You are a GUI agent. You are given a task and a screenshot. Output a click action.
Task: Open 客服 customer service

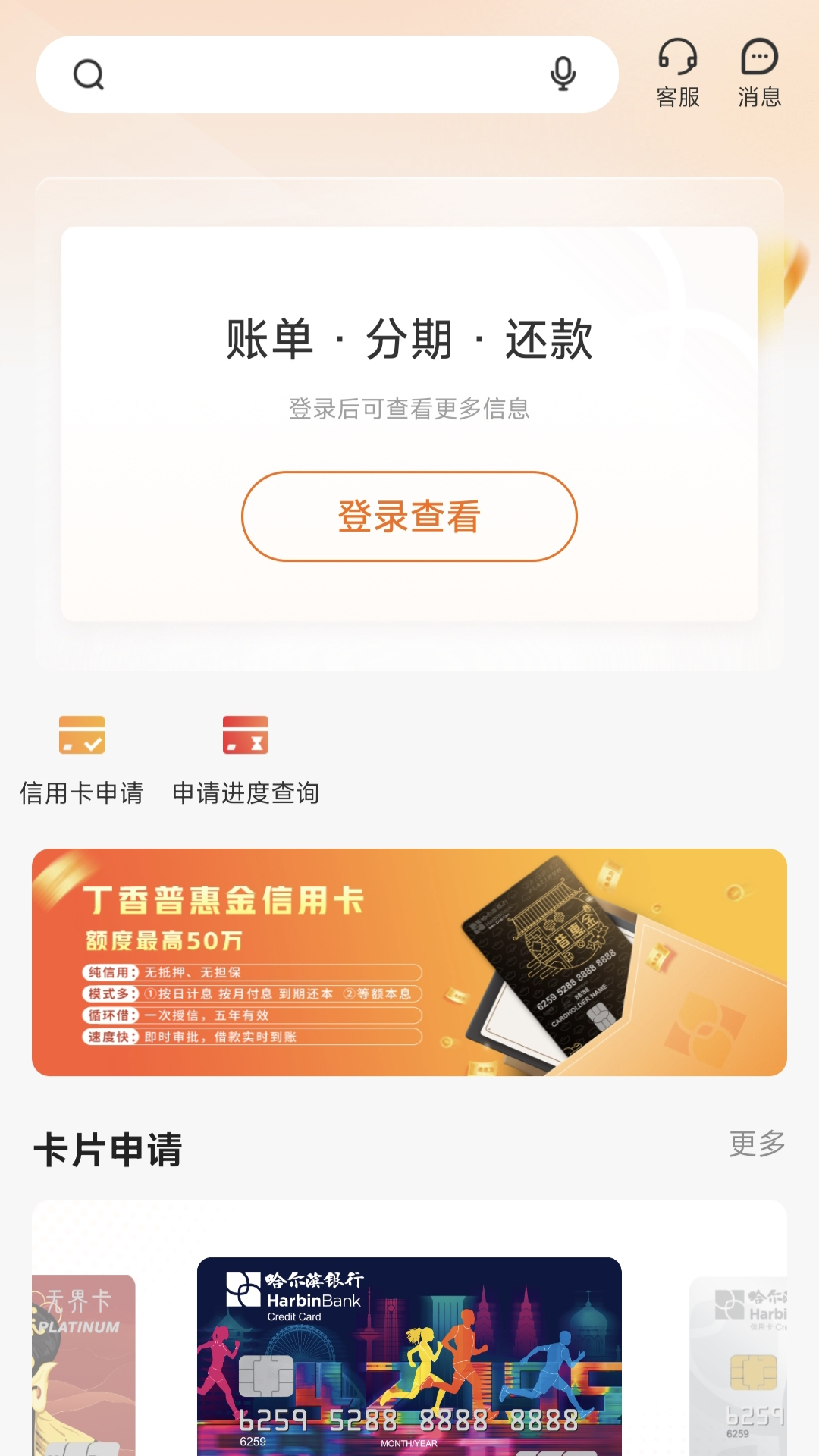click(677, 74)
